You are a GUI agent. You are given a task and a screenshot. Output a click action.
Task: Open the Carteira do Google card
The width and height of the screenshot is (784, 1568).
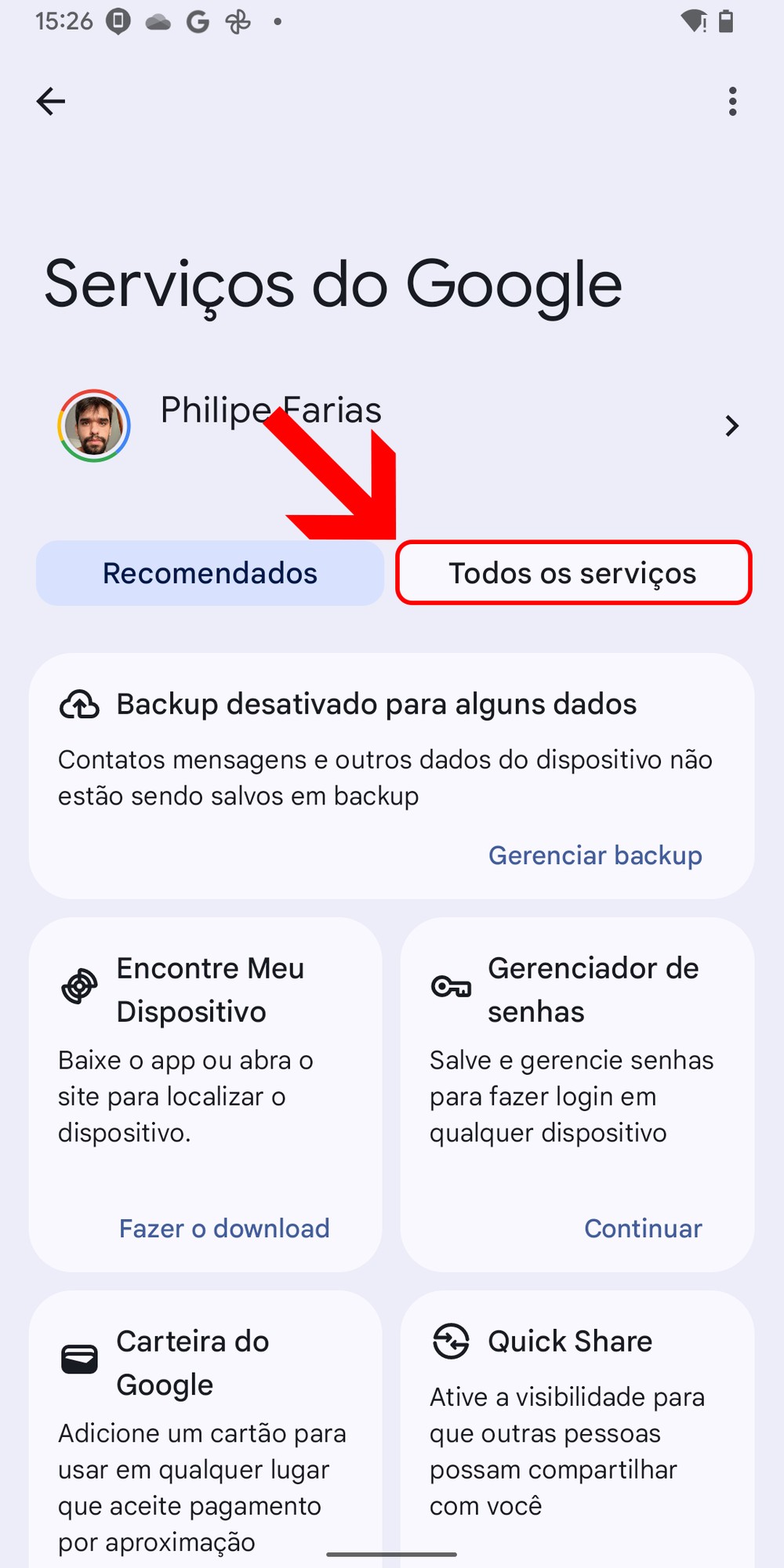tap(205, 1427)
